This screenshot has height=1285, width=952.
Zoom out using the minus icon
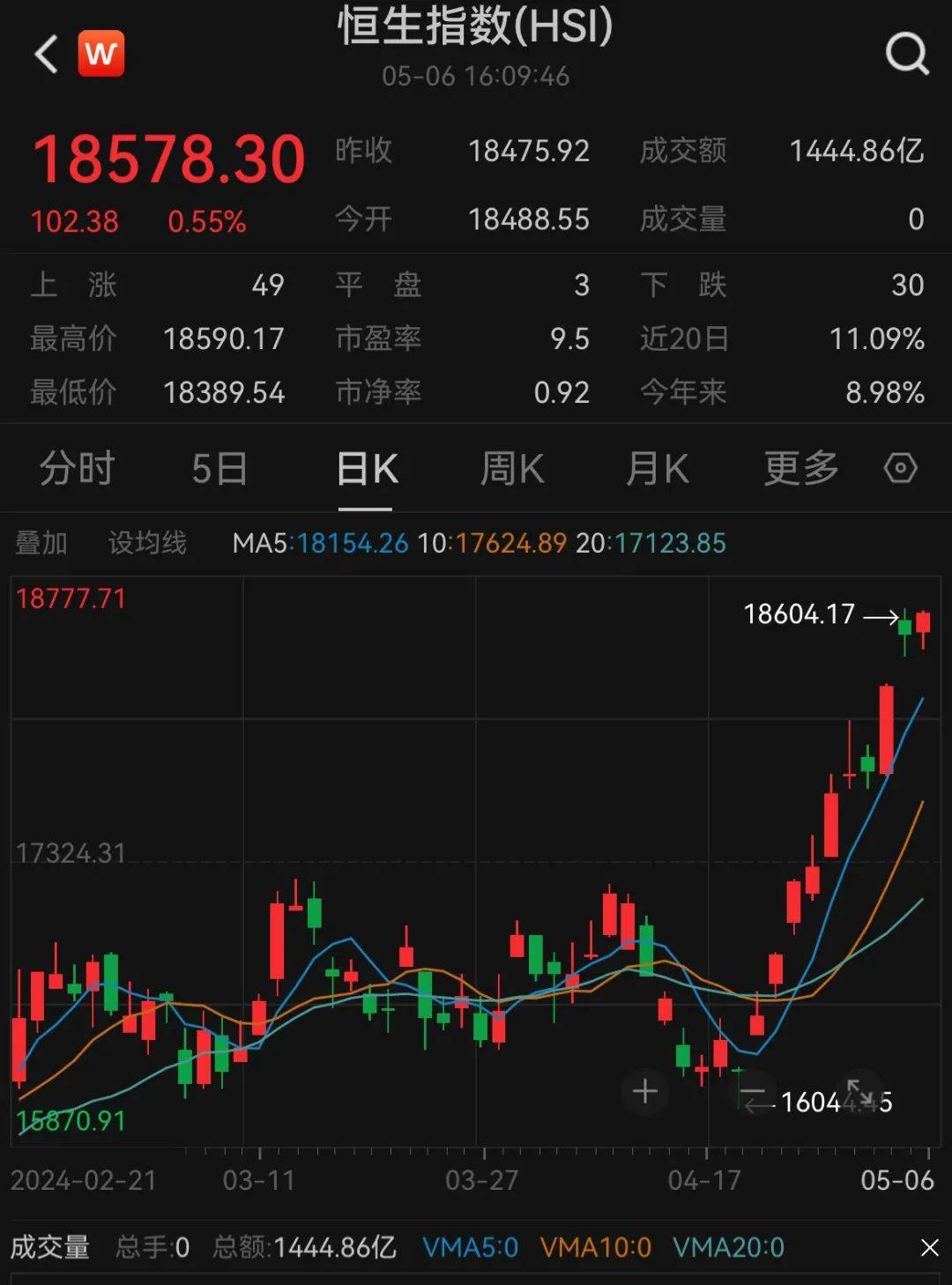(754, 1092)
